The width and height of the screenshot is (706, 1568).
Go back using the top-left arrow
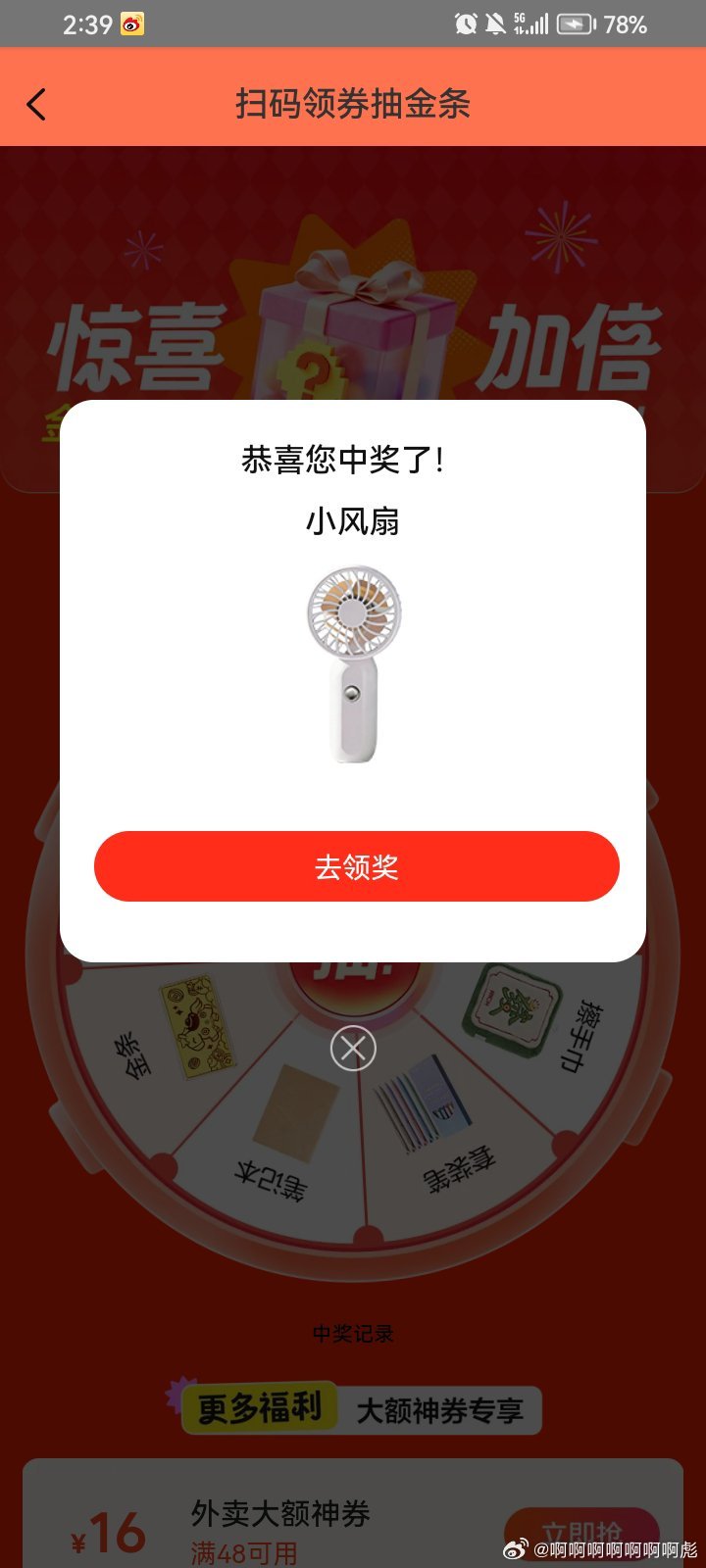coord(36,105)
